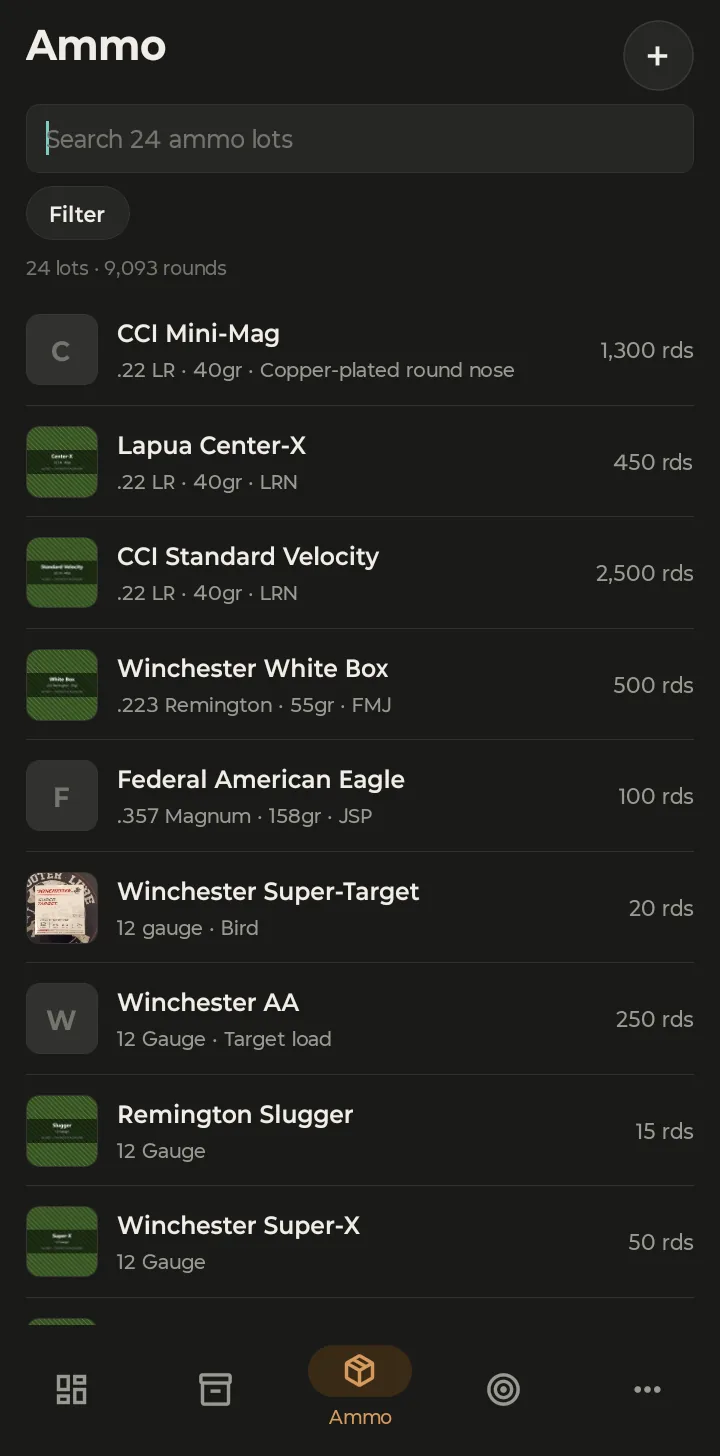Select the CCI Standard Velocity lot
The image size is (720, 1456).
tap(360, 573)
